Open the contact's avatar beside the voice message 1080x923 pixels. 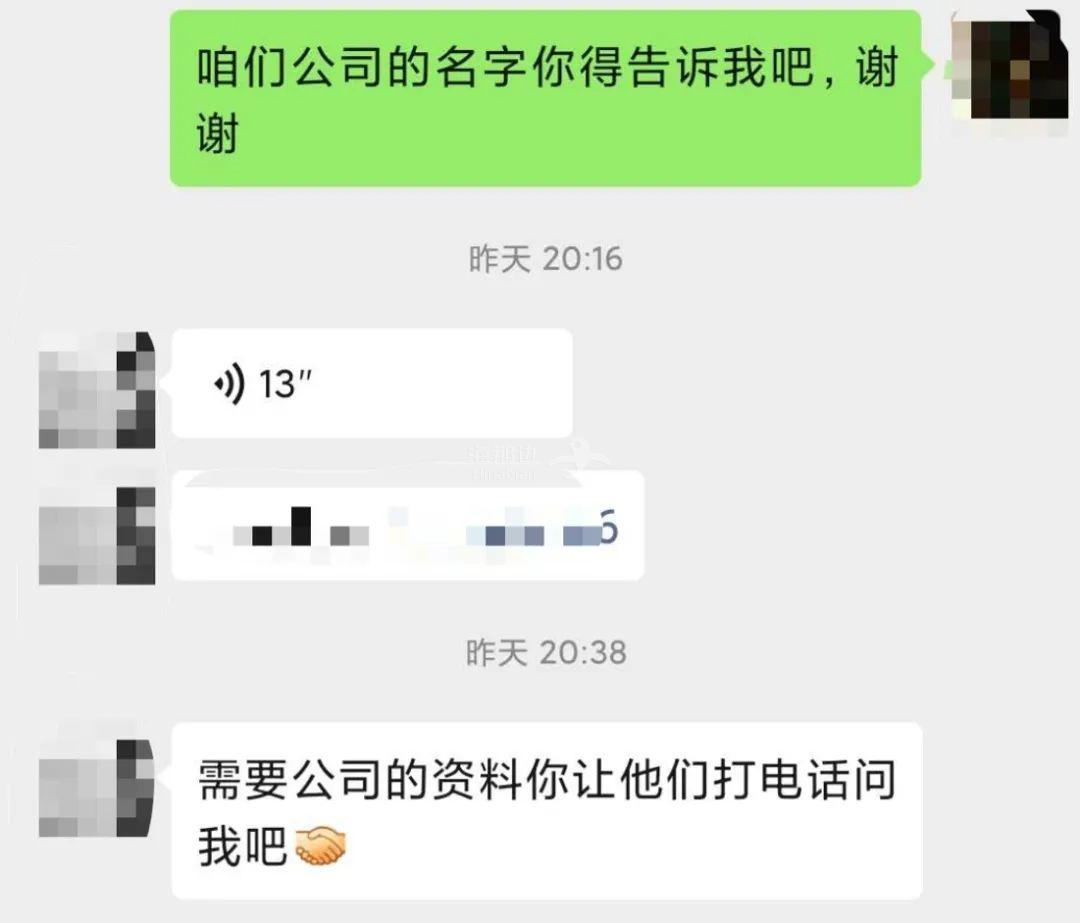pos(97,391)
